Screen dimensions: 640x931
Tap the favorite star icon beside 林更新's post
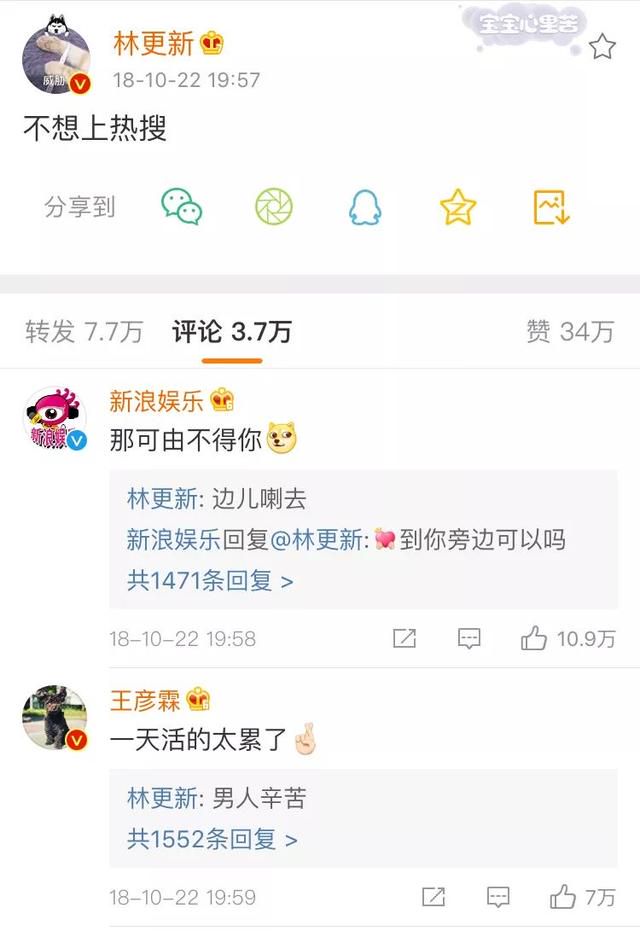(602, 47)
